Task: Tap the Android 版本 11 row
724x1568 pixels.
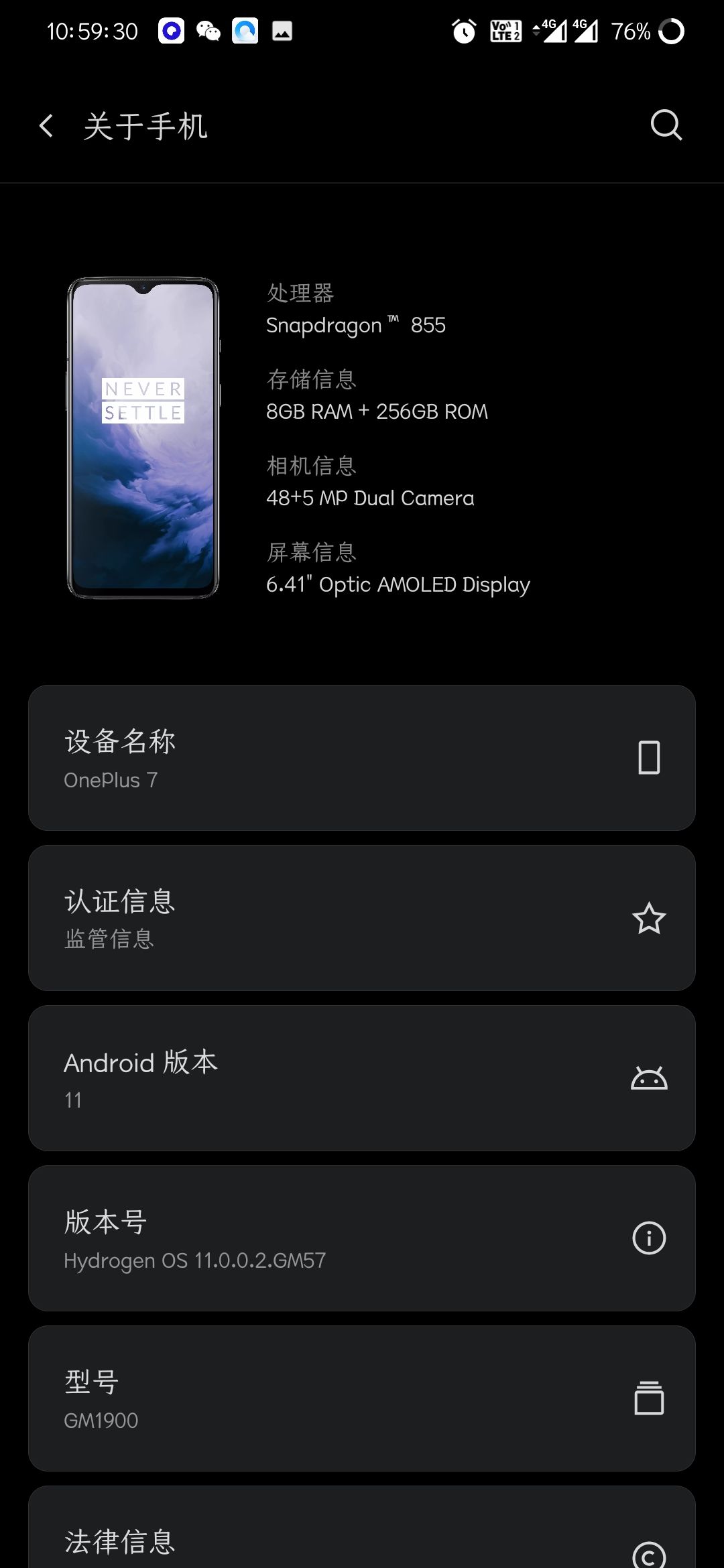Action: (x=361, y=1078)
